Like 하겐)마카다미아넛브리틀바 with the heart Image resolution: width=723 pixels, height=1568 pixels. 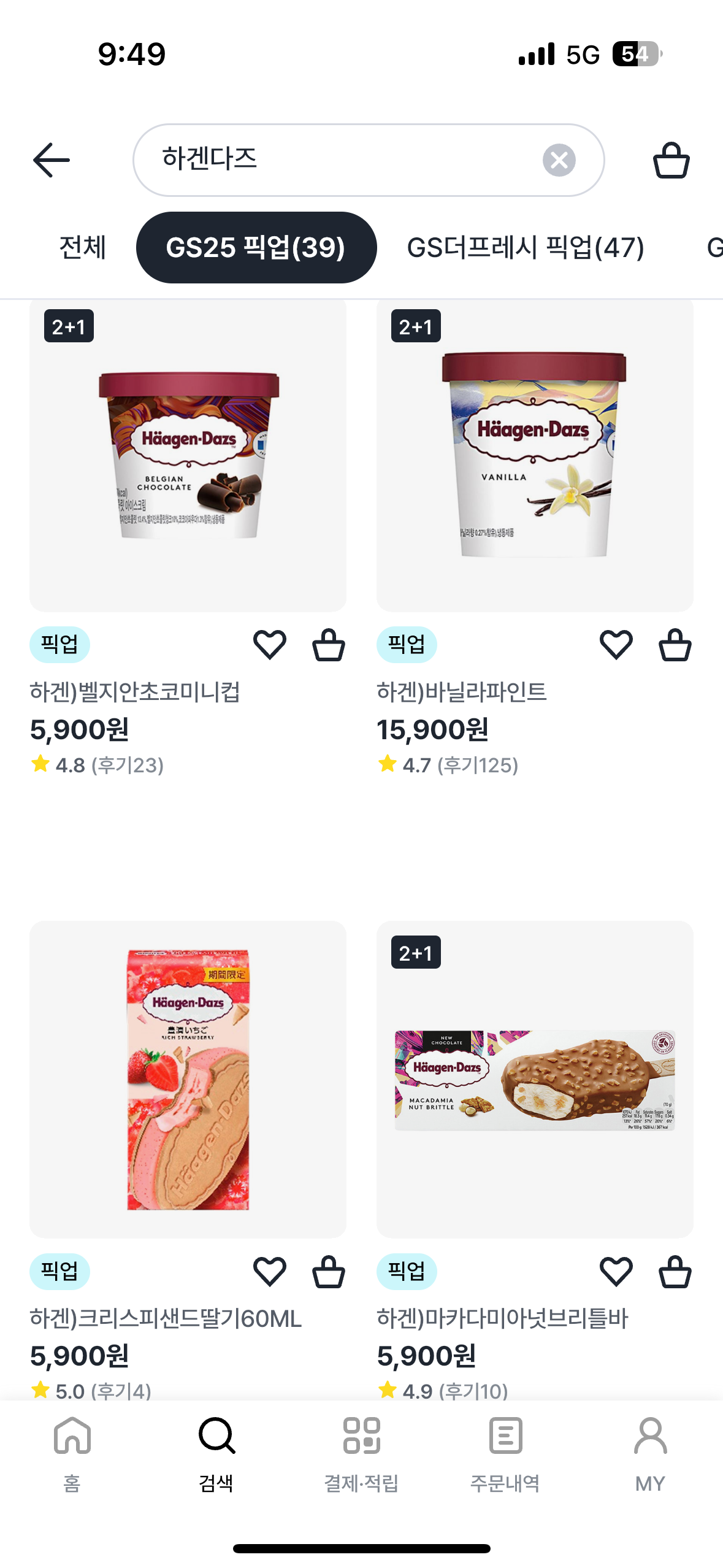[616, 1271]
